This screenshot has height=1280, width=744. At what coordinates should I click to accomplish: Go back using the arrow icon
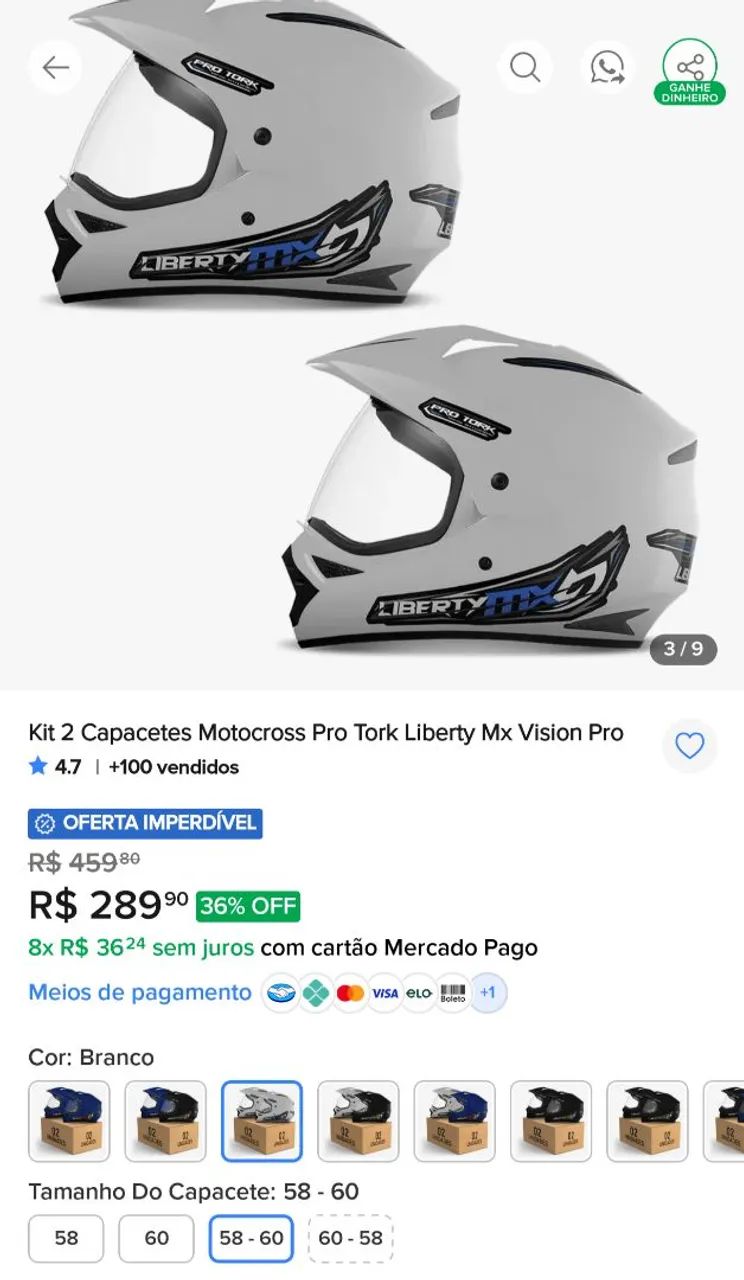coord(55,67)
